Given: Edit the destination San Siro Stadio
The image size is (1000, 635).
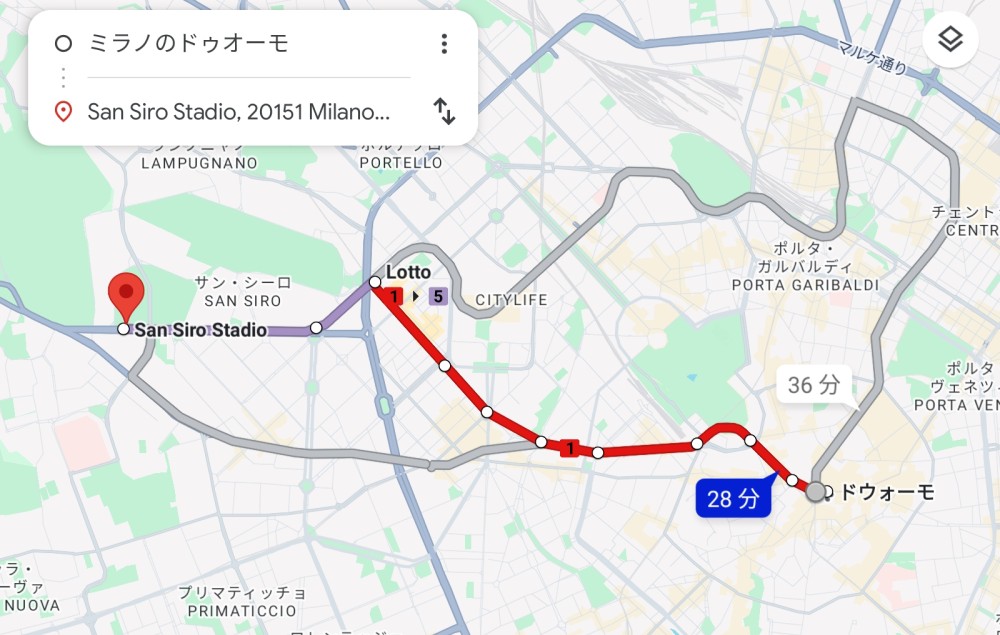Looking at the screenshot, I should point(238,111).
